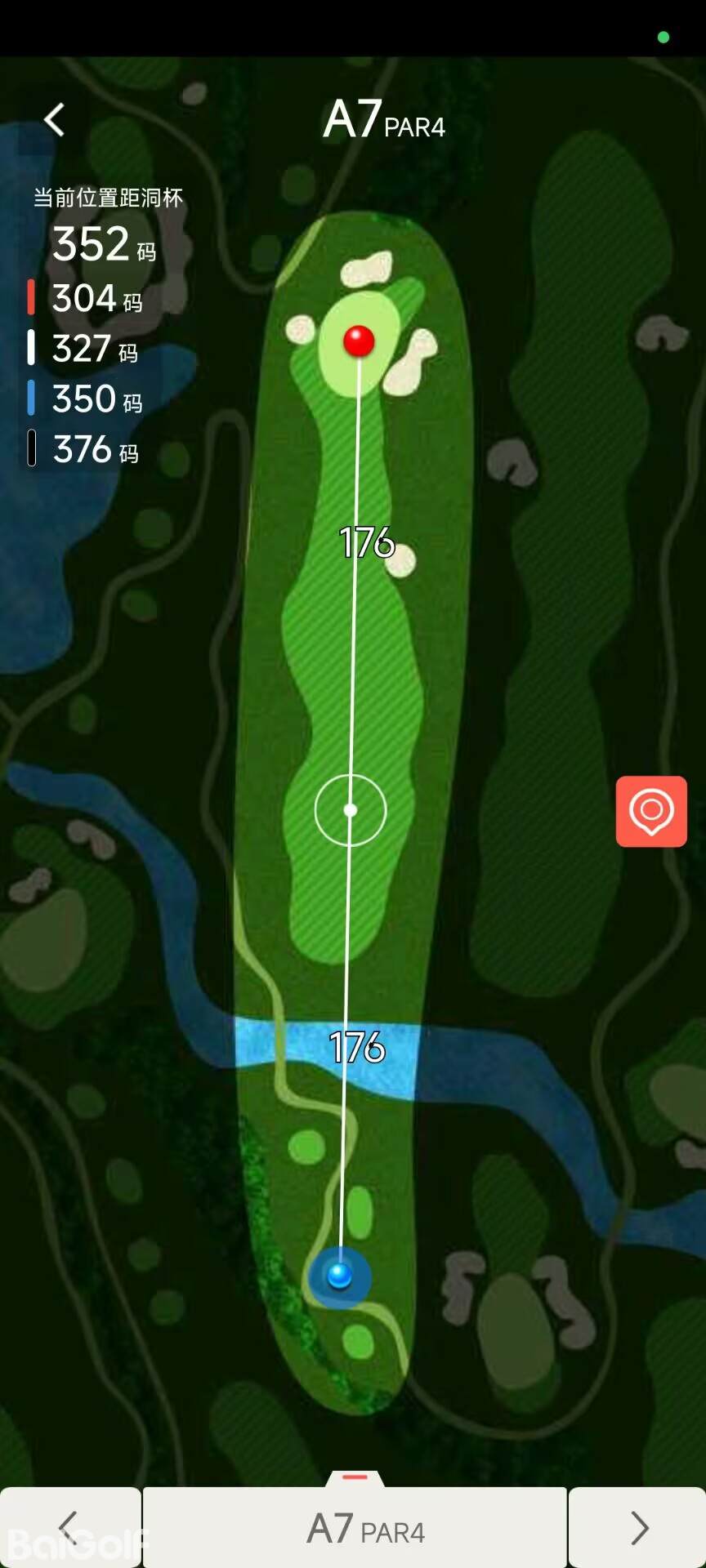Open the A7 PAR4 hole selector bar
706x1568 pixels.
click(355, 1528)
